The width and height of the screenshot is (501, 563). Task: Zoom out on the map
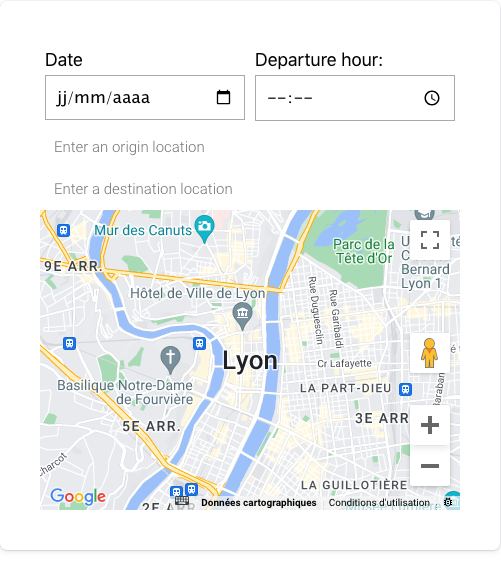click(x=430, y=466)
